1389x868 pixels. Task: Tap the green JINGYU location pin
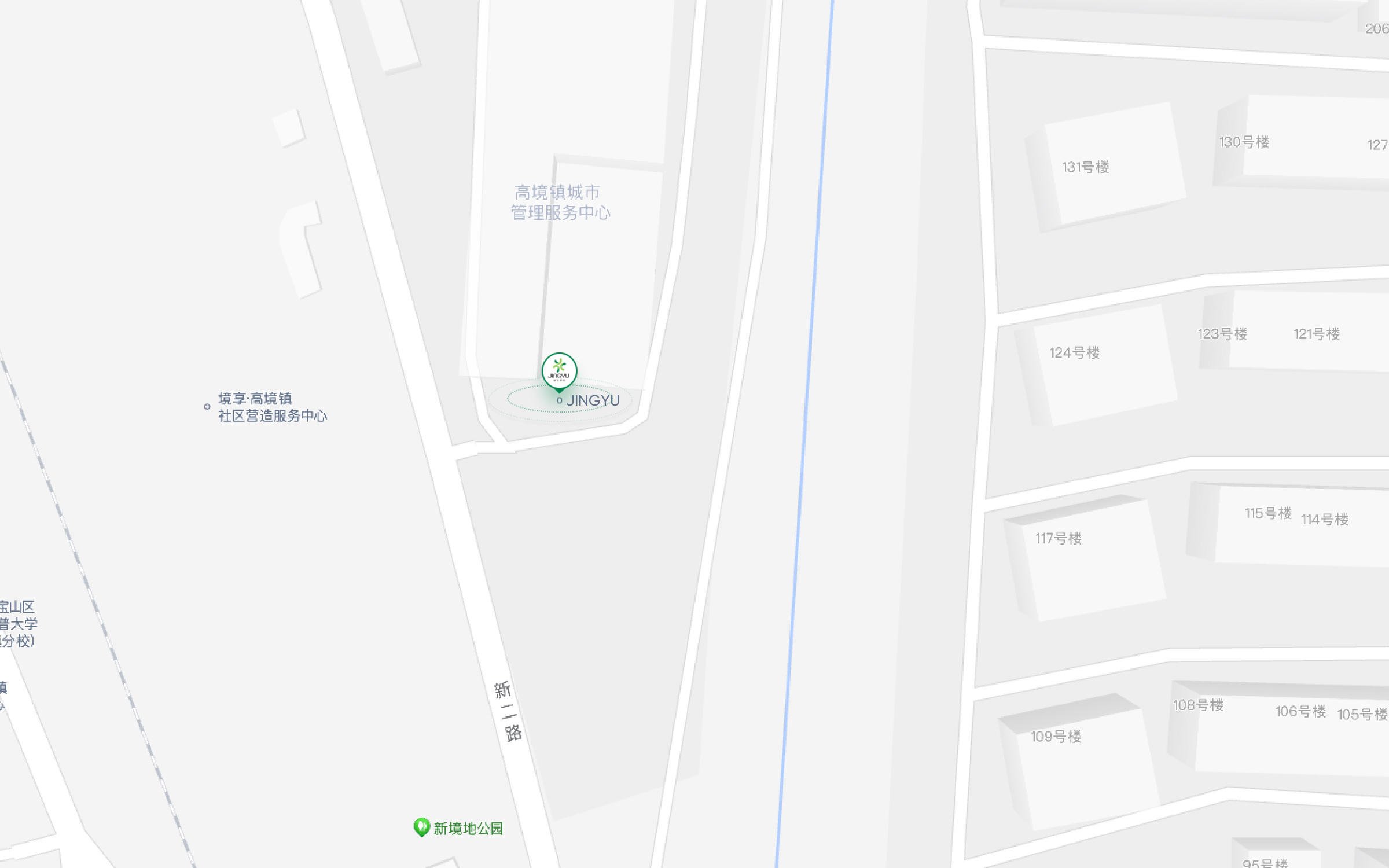pos(559,370)
